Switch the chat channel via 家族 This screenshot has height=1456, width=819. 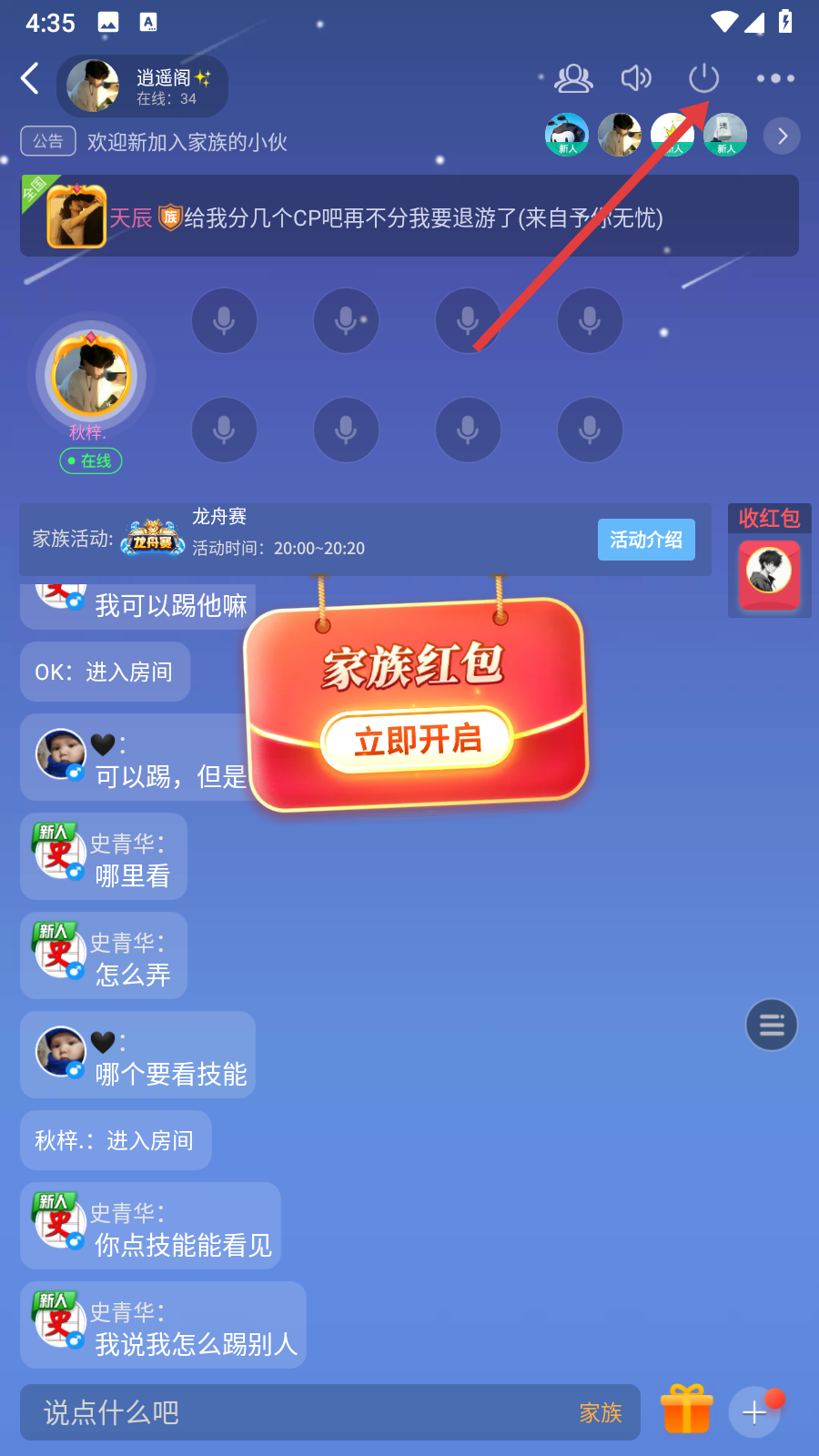[601, 1412]
